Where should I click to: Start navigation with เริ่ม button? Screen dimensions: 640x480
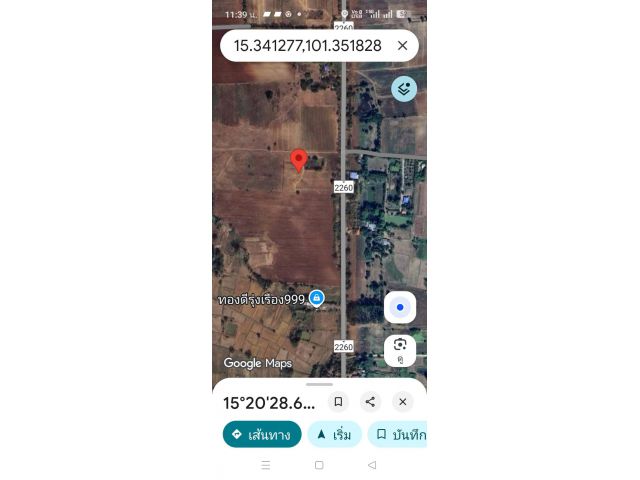334,435
